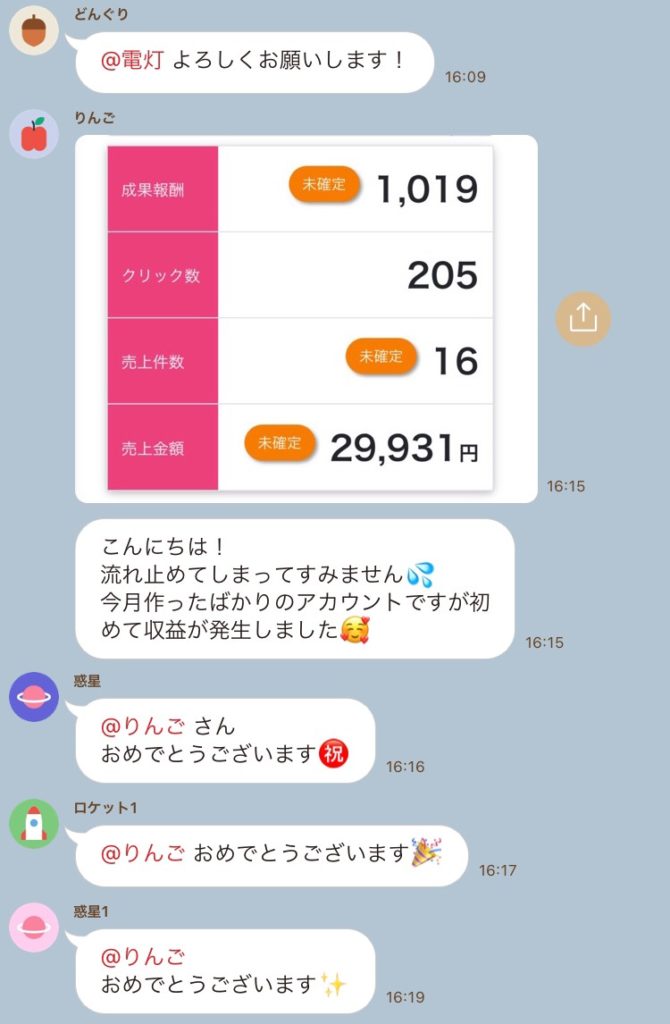View りんご's profile via the apple avatar
Image resolution: width=670 pixels, height=1024 pixels.
pyautogui.click(x=34, y=134)
